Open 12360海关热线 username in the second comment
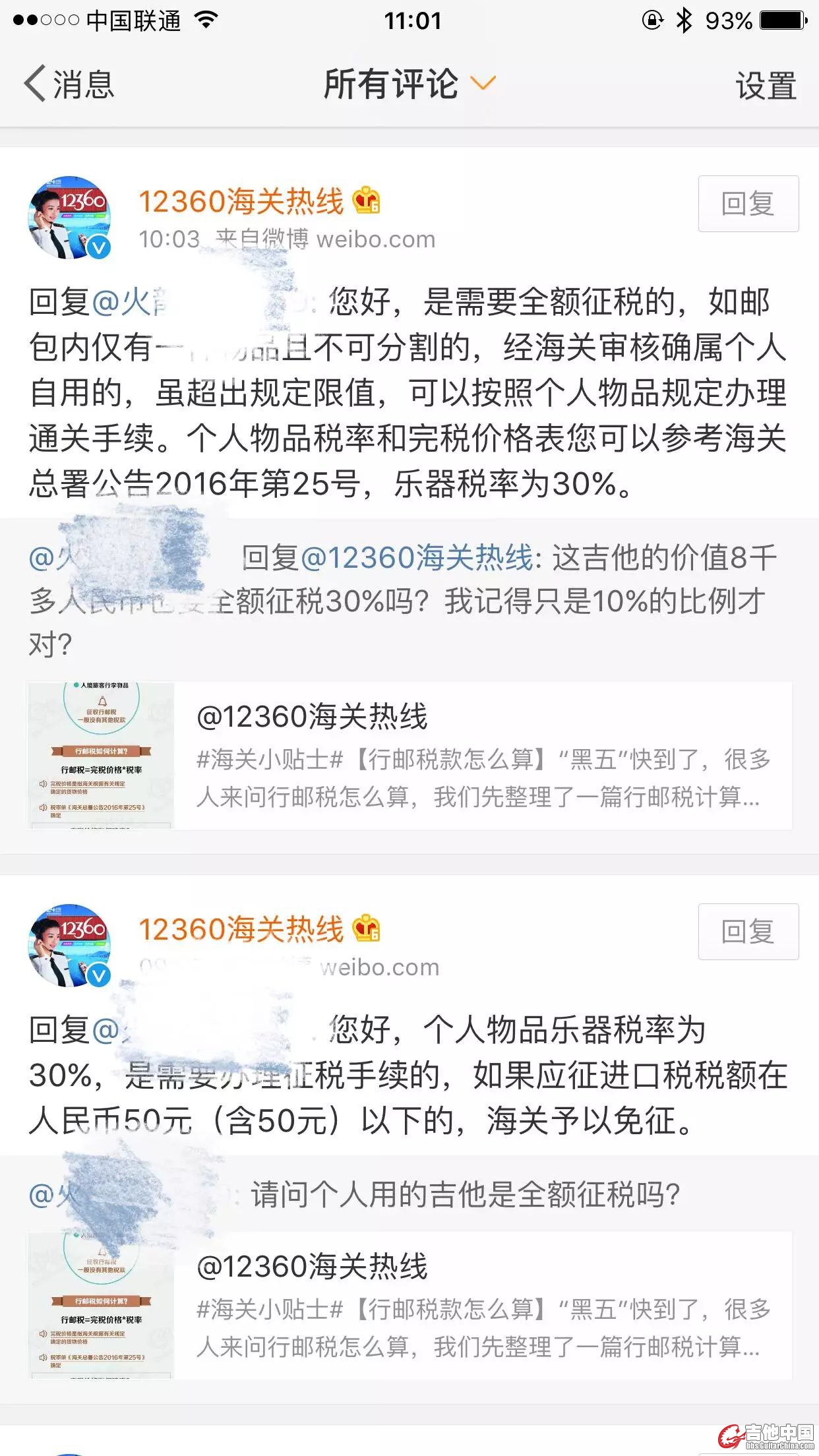The width and height of the screenshot is (819, 1456). 241,929
